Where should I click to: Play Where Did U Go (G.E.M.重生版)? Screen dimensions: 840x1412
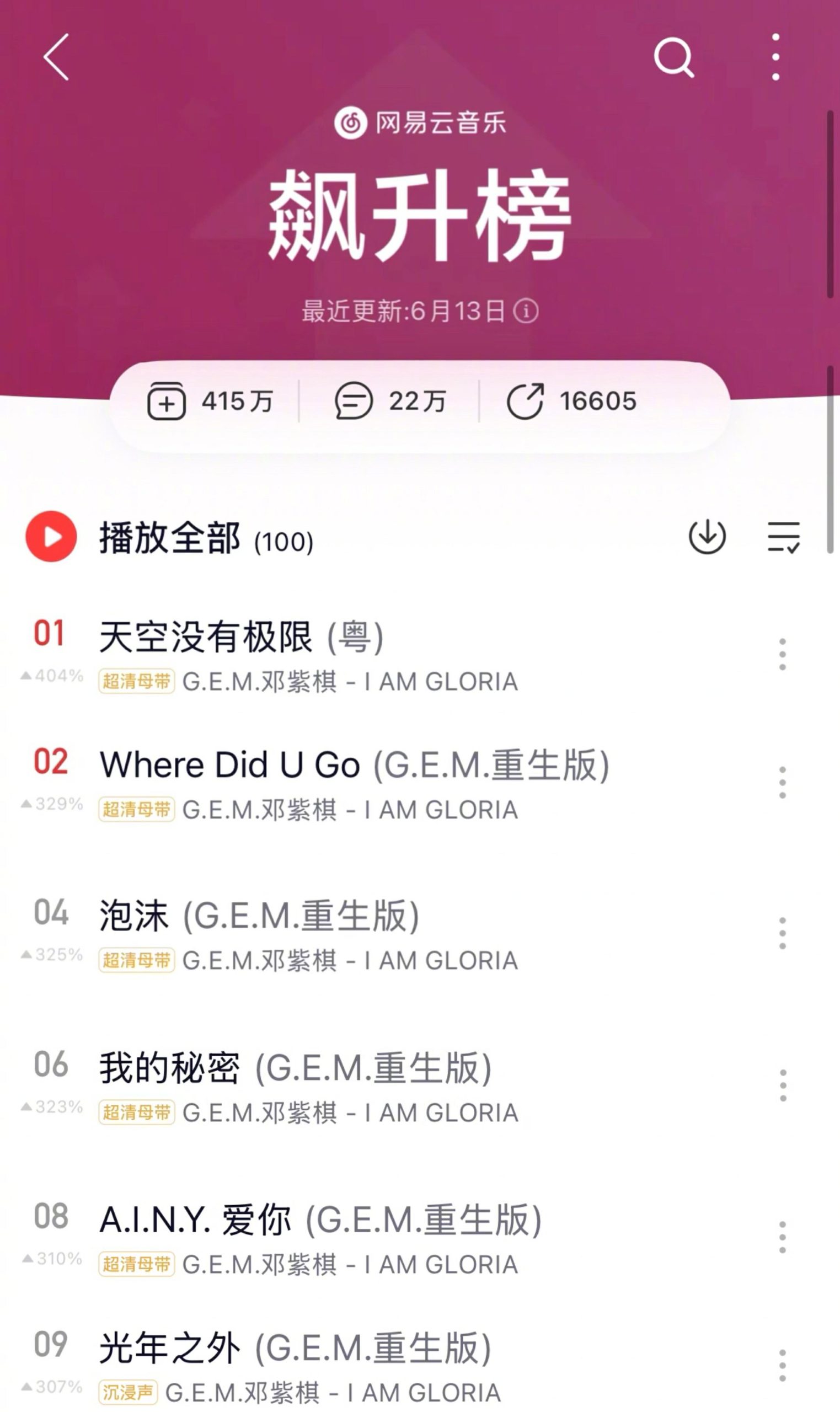coord(396,783)
